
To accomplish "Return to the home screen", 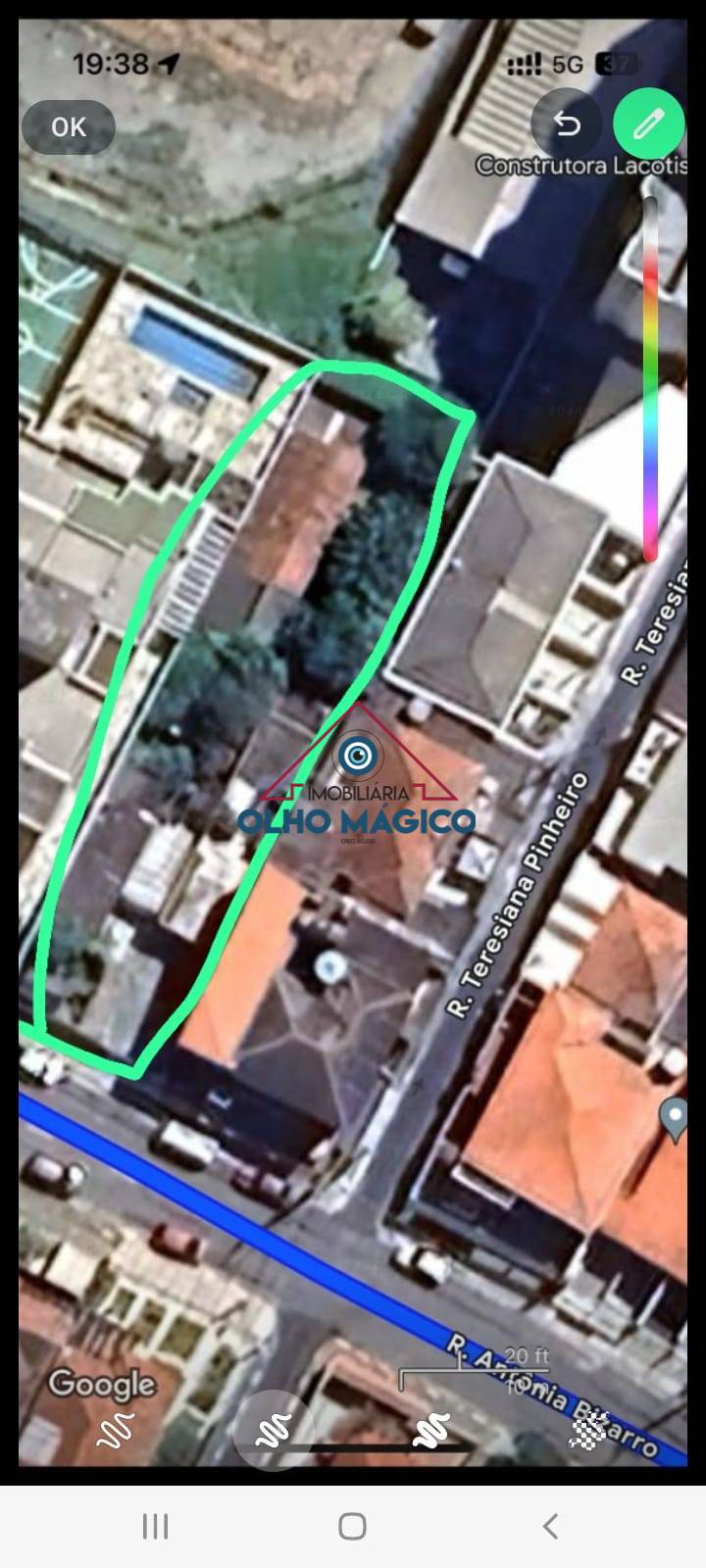I will (x=352, y=1526).
